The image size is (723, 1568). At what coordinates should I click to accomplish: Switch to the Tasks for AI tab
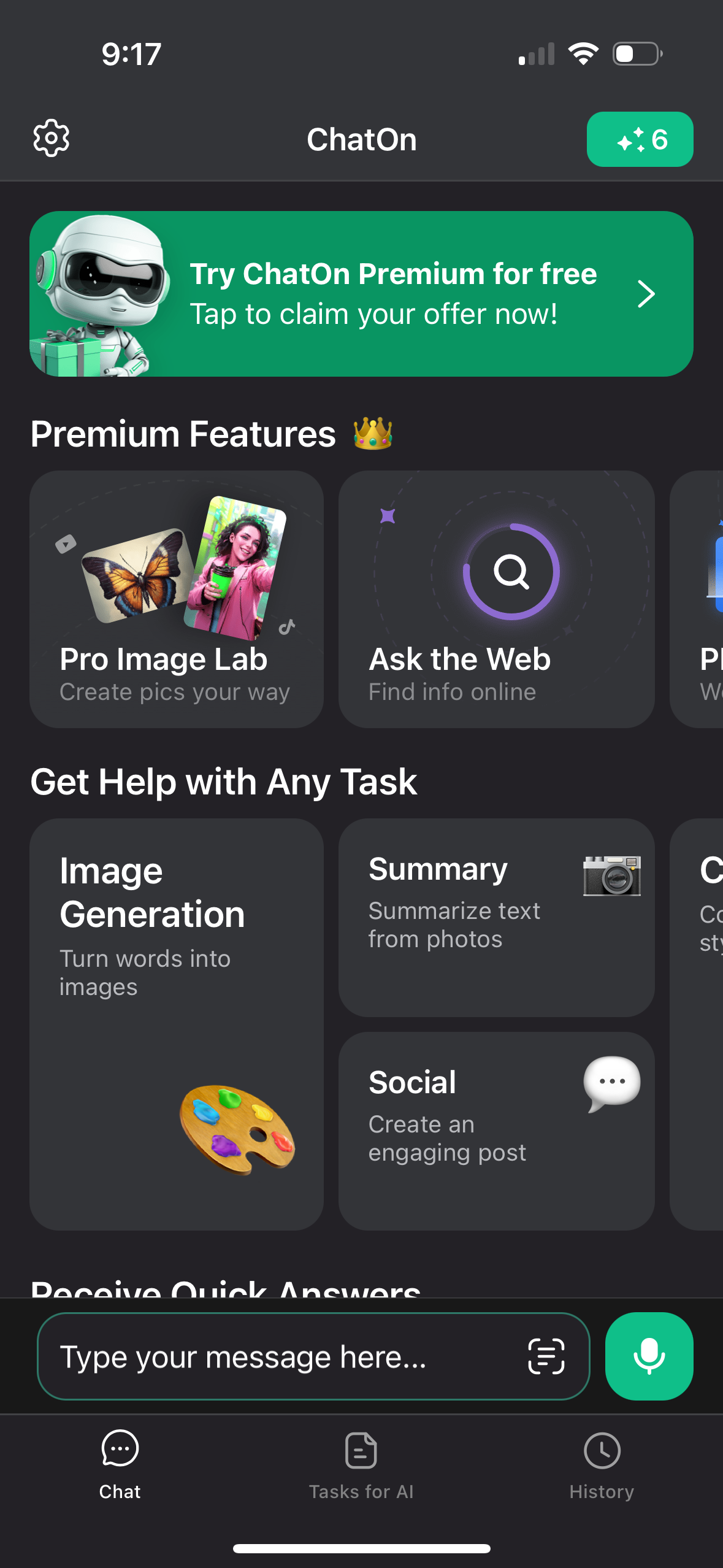coord(361,1464)
